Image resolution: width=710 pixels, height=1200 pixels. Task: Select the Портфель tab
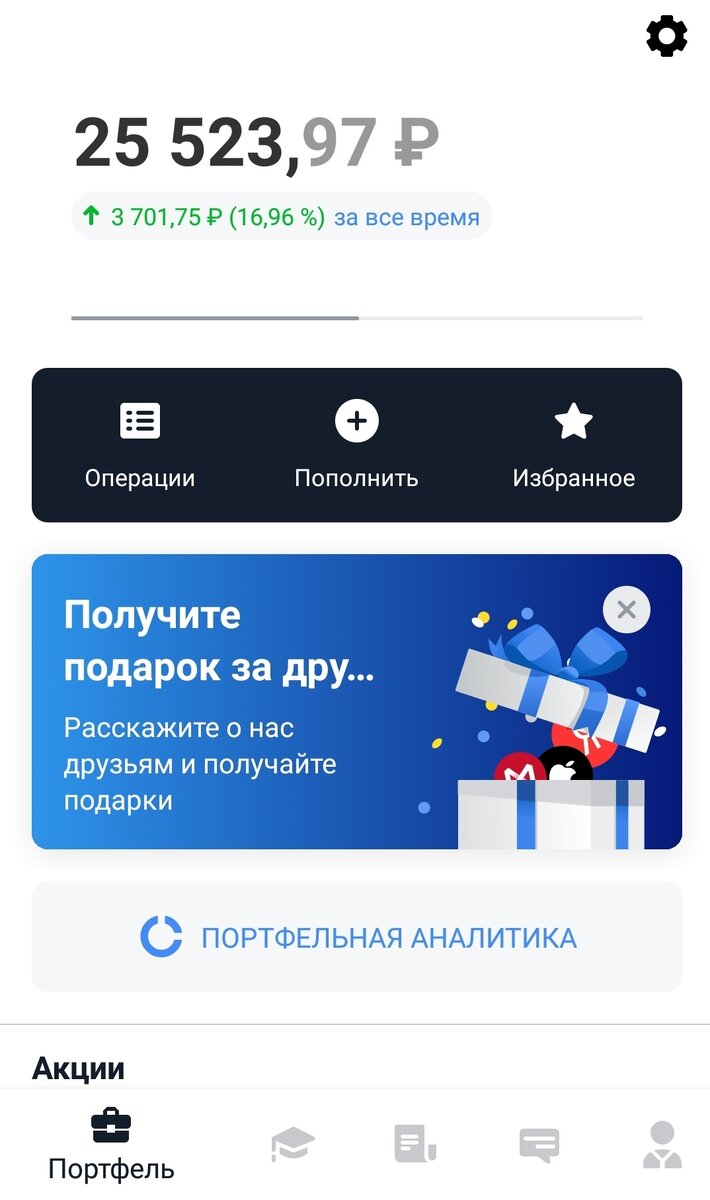pyautogui.click(x=111, y=1145)
